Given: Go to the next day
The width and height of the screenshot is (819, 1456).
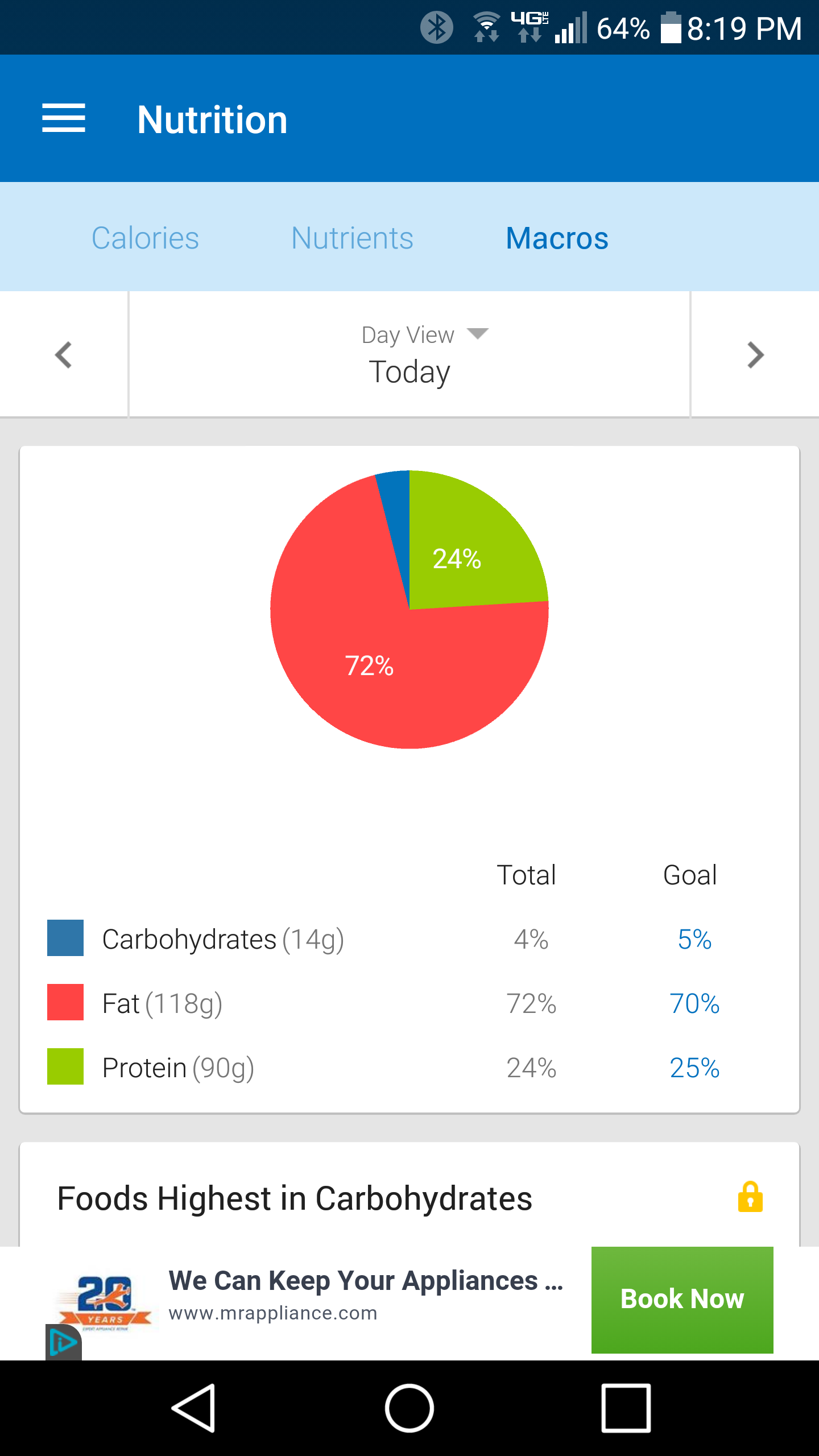Looking at the screenshot, I should coord(755,355).
